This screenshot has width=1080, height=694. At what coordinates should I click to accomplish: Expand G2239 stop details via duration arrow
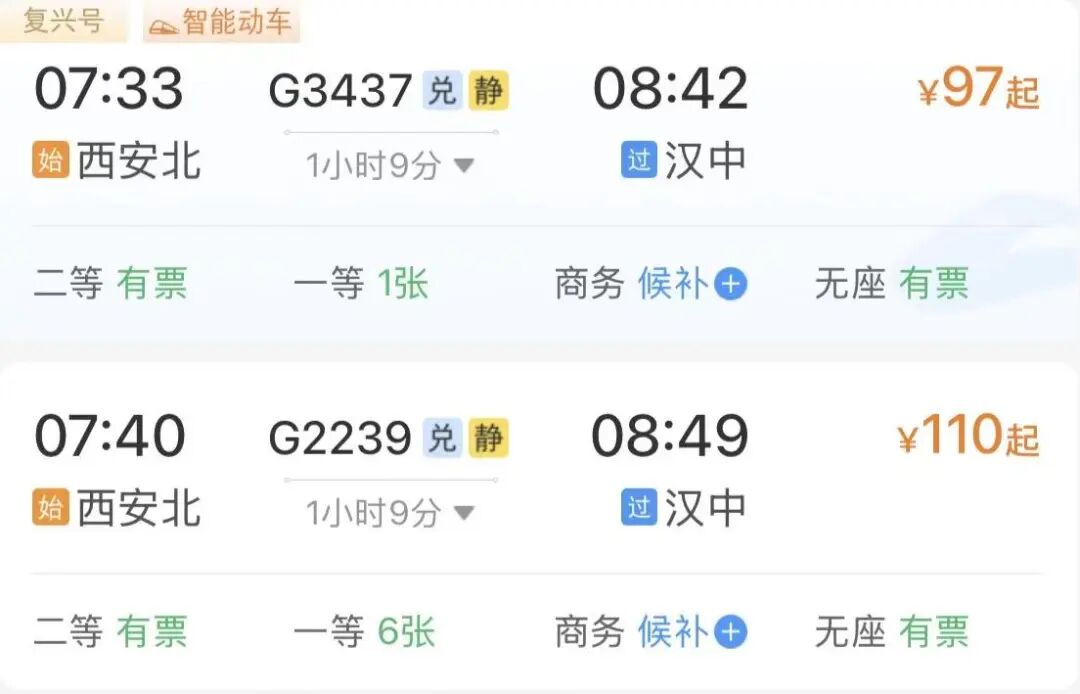463,513
